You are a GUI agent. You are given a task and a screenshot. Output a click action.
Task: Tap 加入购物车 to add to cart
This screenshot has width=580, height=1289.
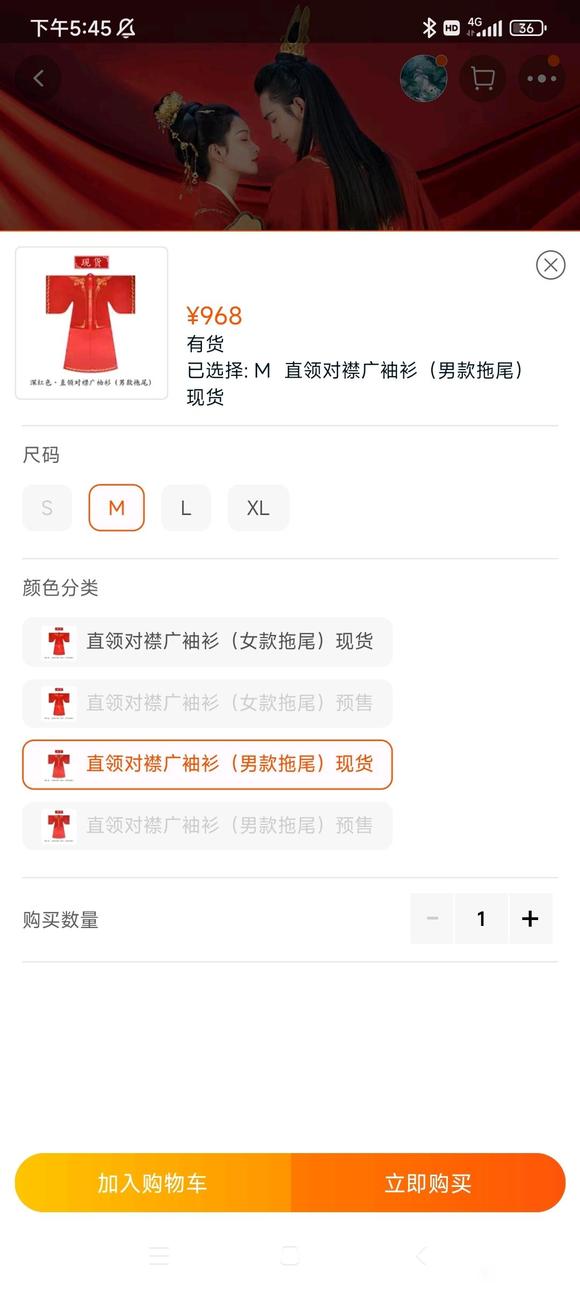click(x=153, y=1183)
